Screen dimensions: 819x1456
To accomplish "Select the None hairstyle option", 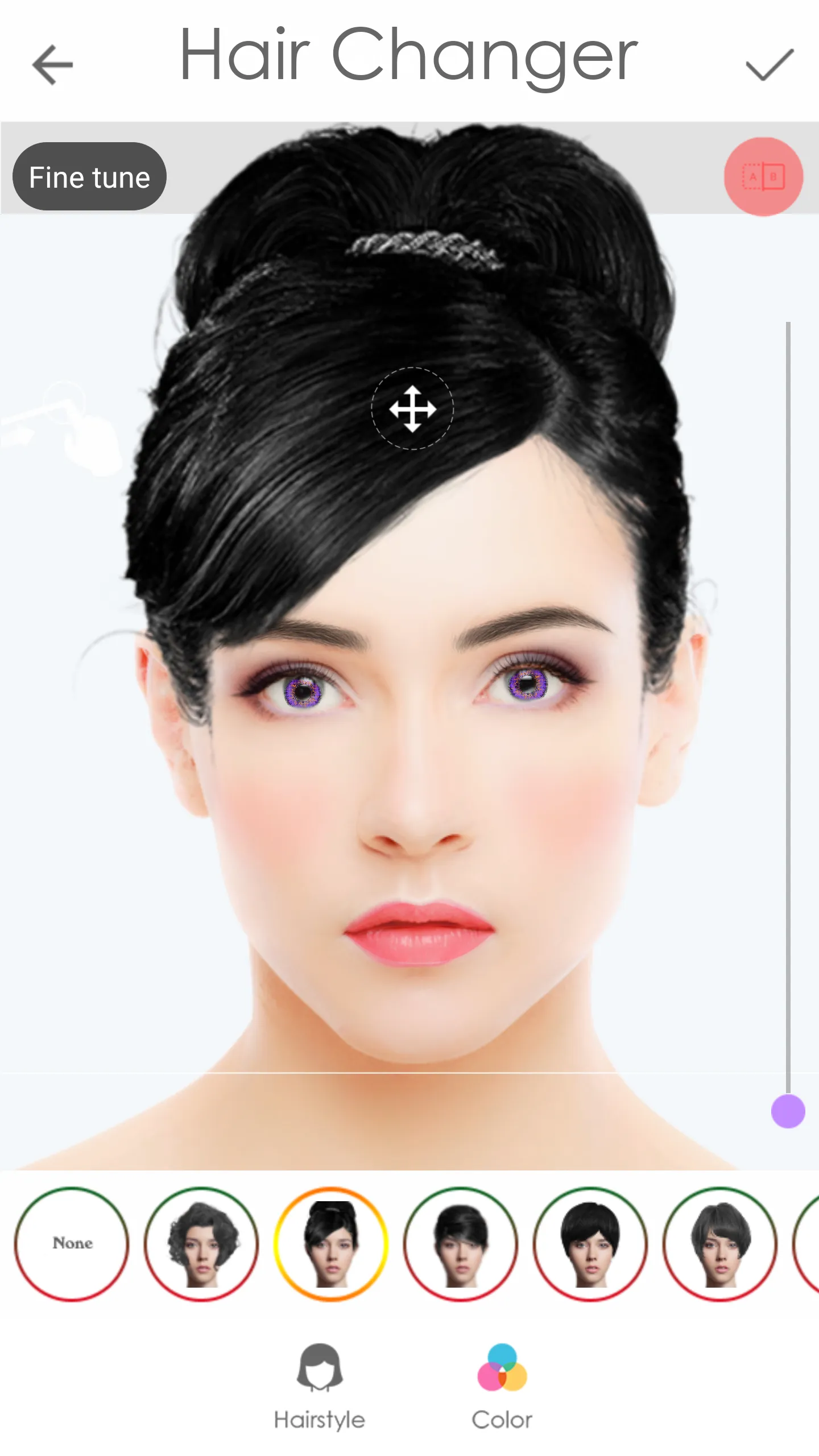I will 72,1244.
